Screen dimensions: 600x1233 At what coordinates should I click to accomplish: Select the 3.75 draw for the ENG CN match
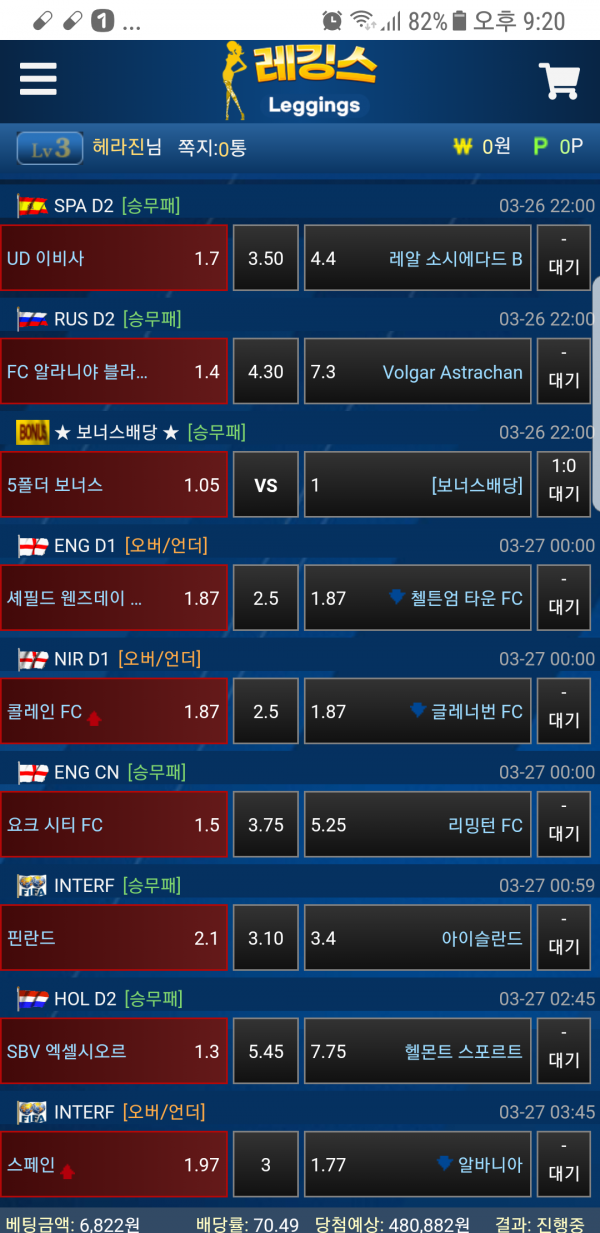[266, 825]
